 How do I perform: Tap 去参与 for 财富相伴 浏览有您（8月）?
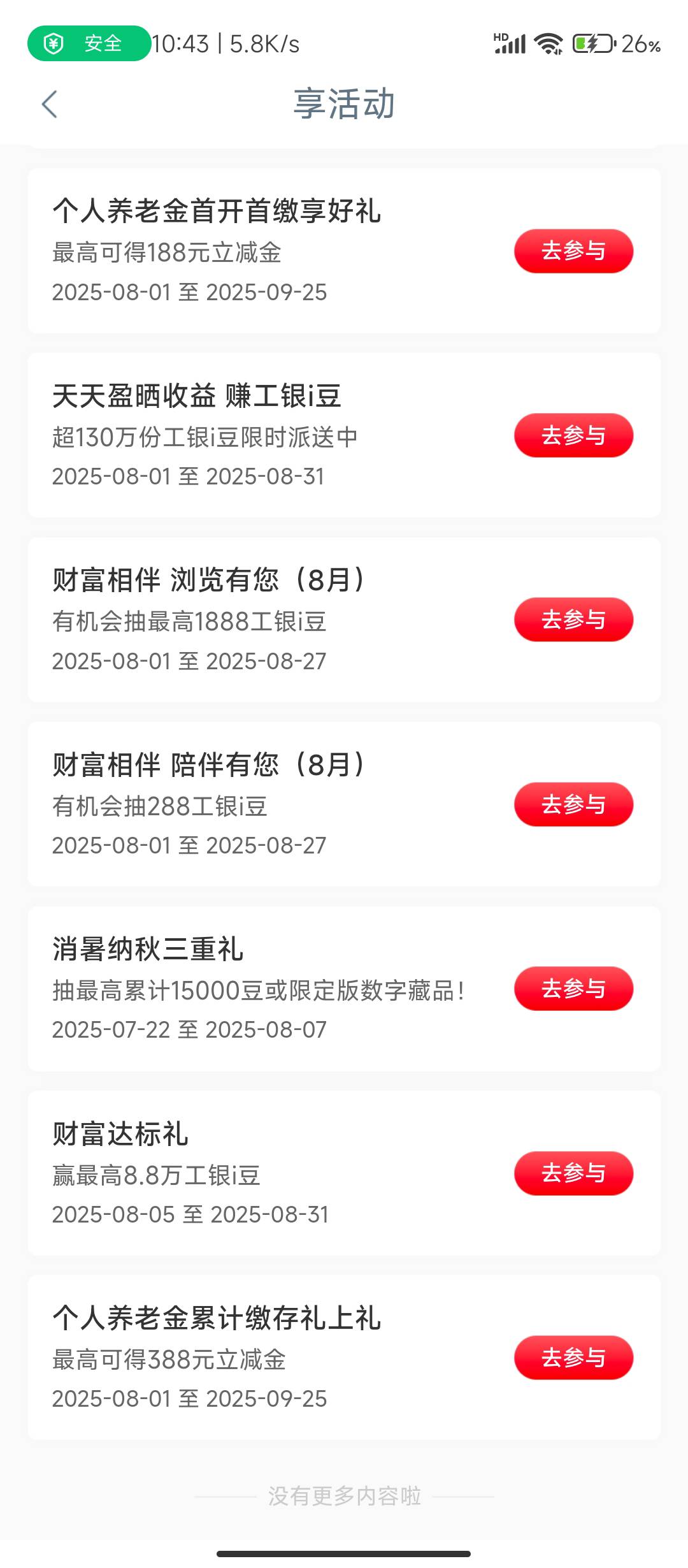(573, 620)
